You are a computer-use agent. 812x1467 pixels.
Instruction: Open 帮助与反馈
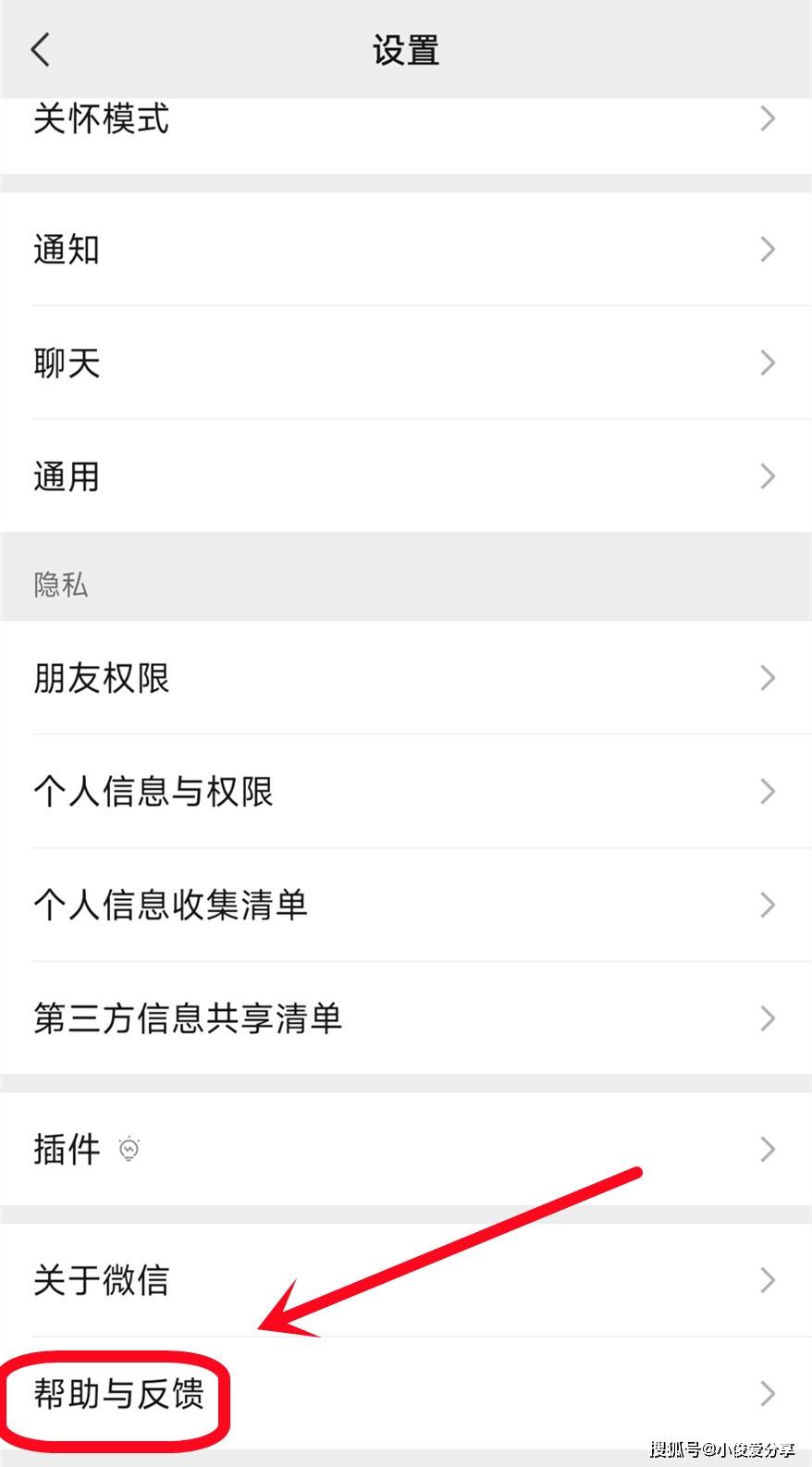[405, 1394]
